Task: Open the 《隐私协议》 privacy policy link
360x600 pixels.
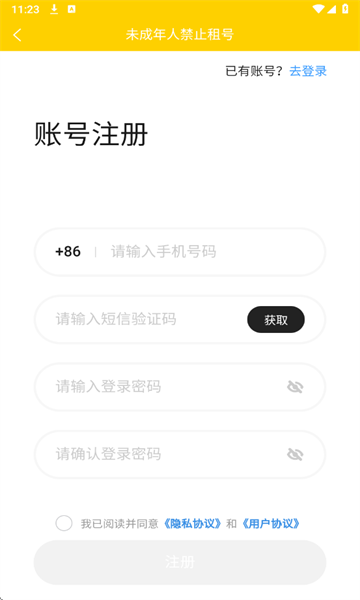Action: click(192, 523)
